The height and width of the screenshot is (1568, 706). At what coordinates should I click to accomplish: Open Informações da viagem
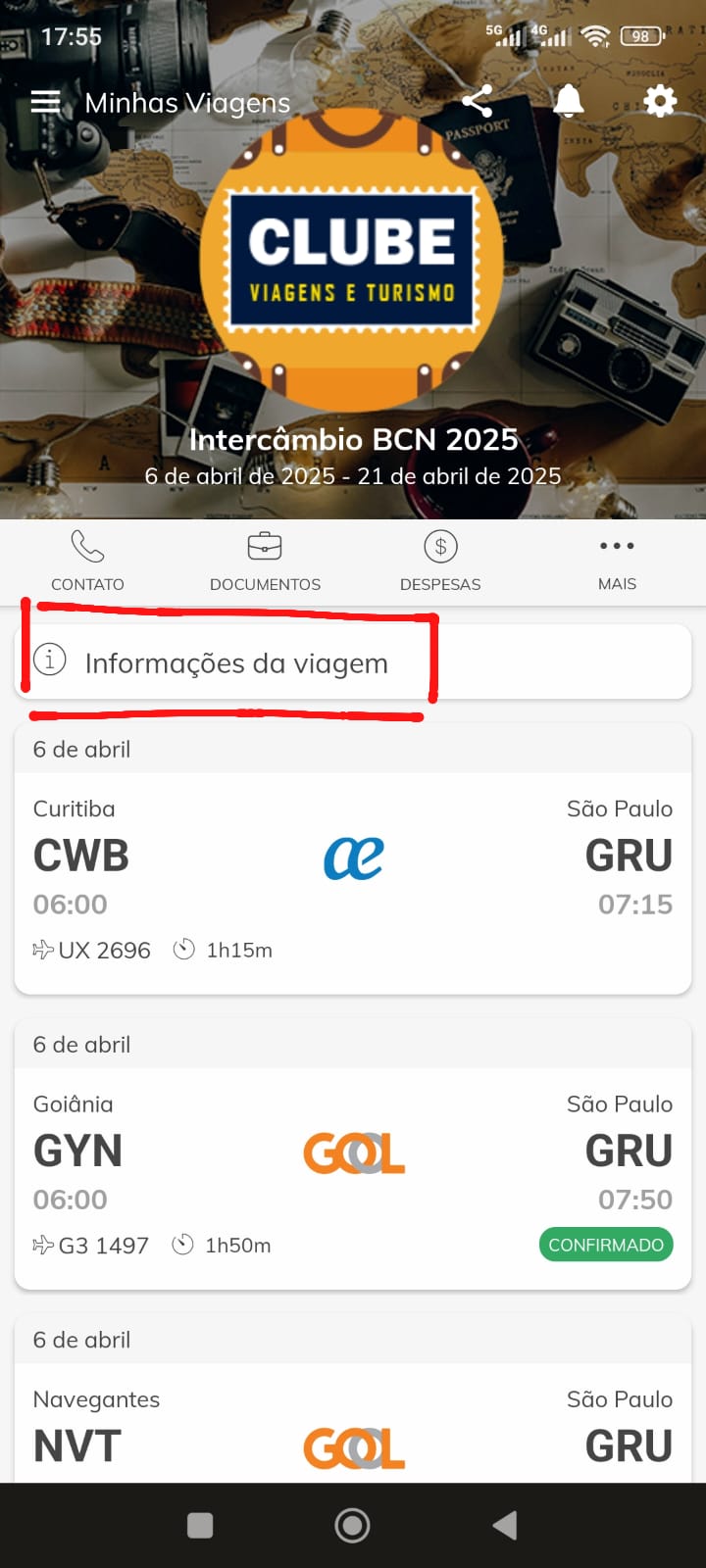coord(353,662)
